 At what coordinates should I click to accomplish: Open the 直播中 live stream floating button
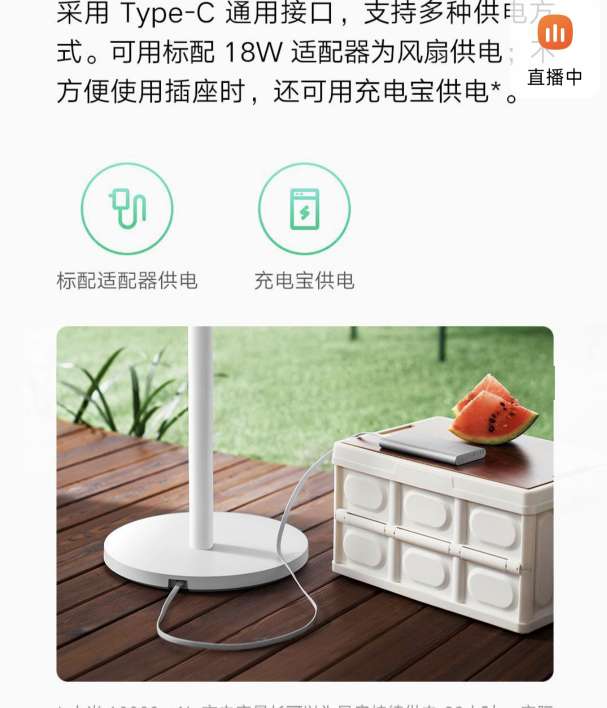coord(555,50)
